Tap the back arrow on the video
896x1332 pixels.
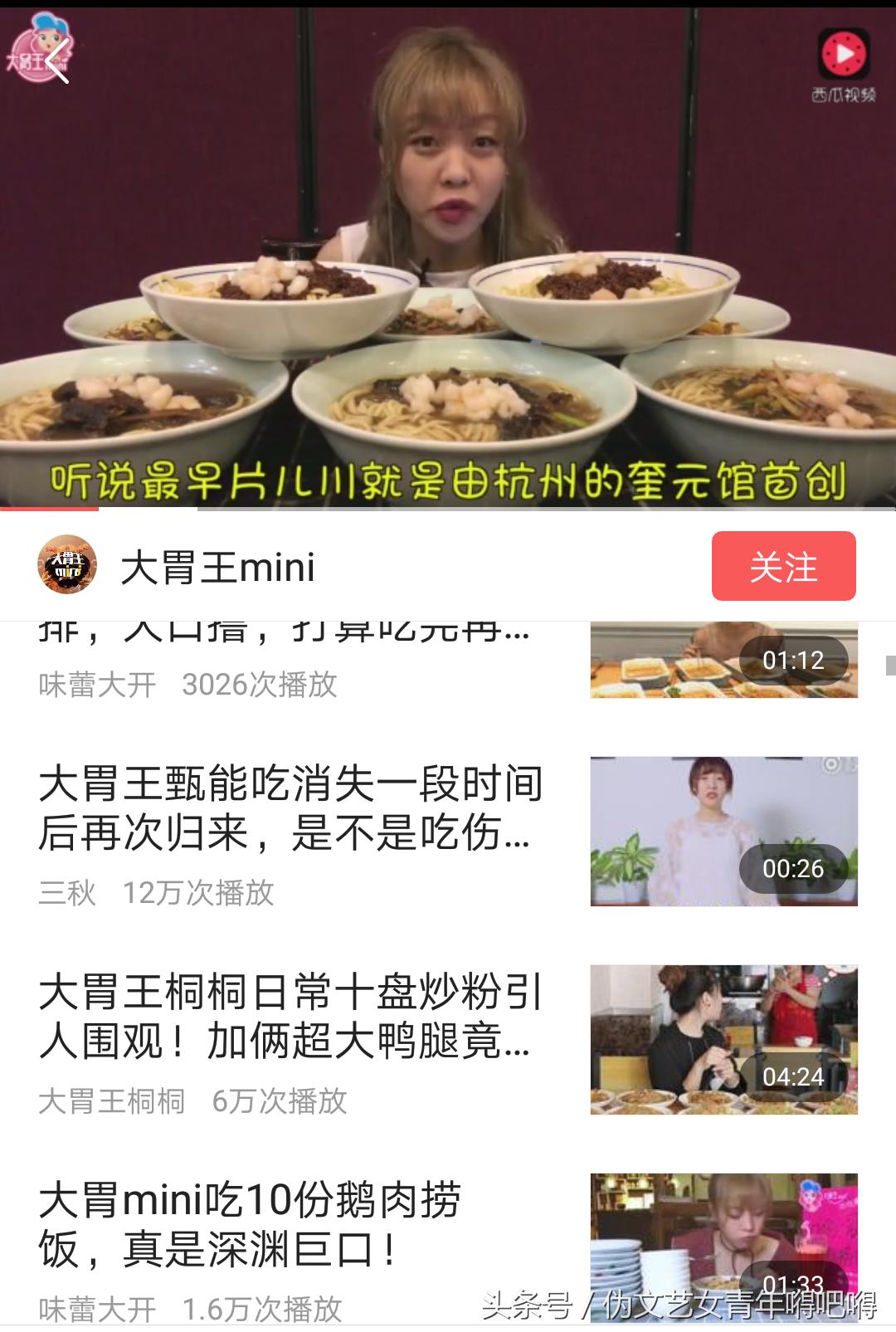click(x=57, y=61)
